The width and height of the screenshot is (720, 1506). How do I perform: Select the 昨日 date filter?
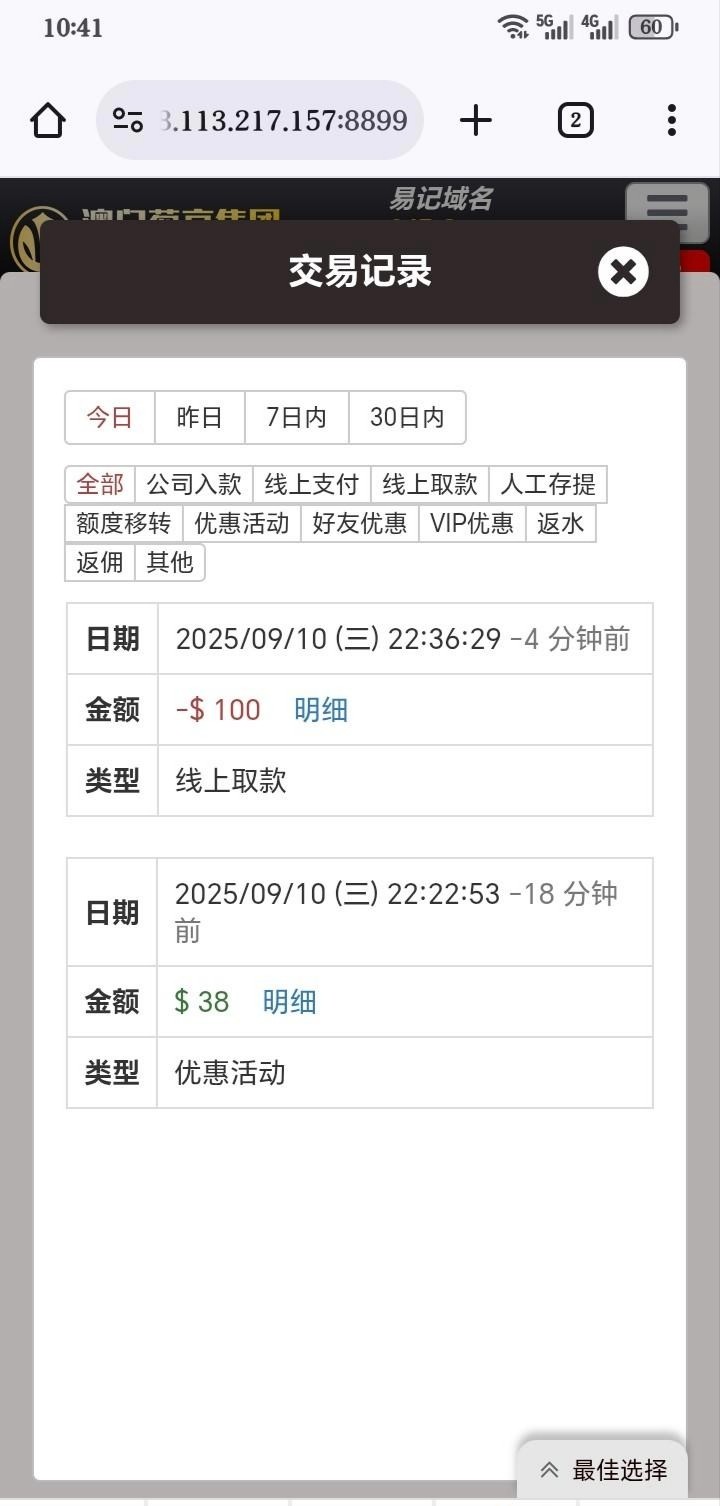click(199, 417)
